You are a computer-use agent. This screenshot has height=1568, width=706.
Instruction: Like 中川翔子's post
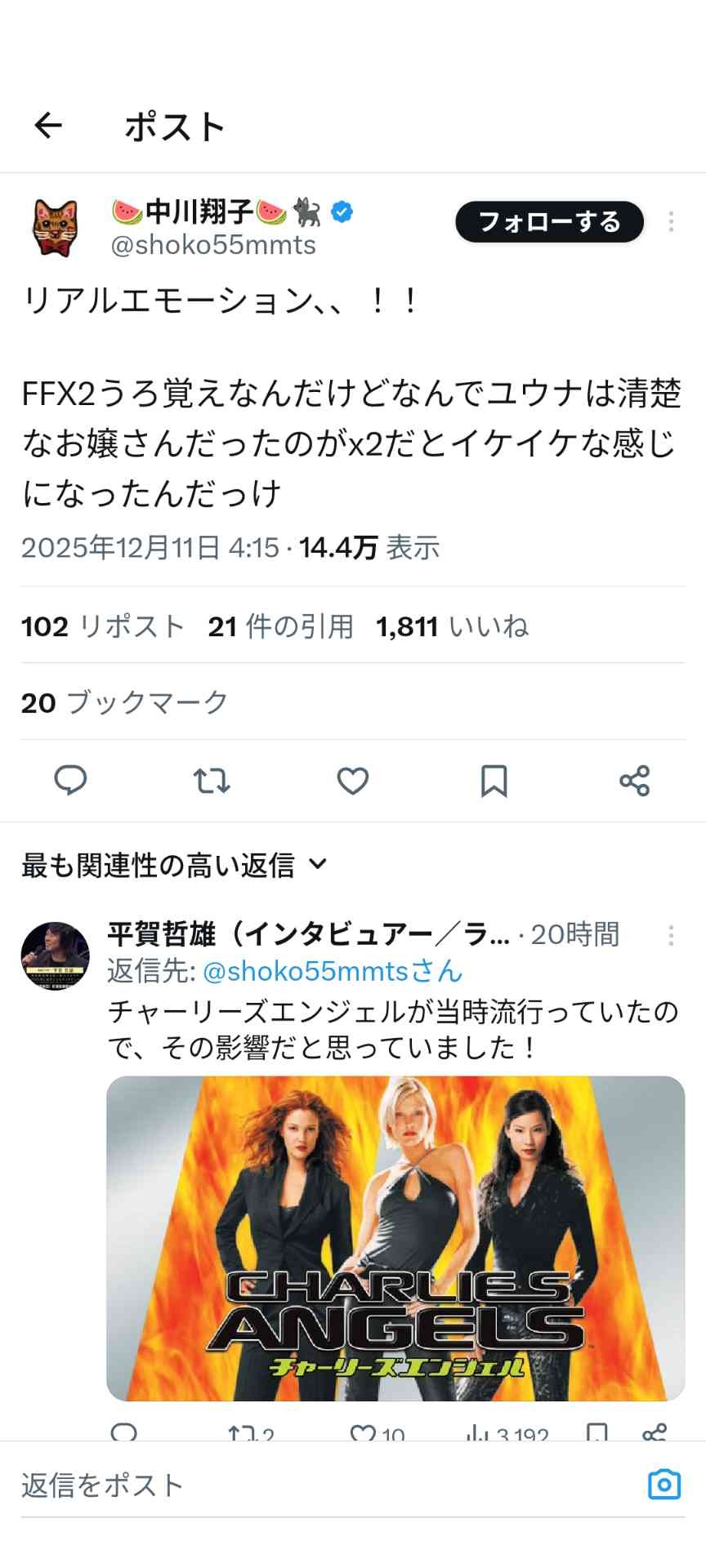click(353, 781)
